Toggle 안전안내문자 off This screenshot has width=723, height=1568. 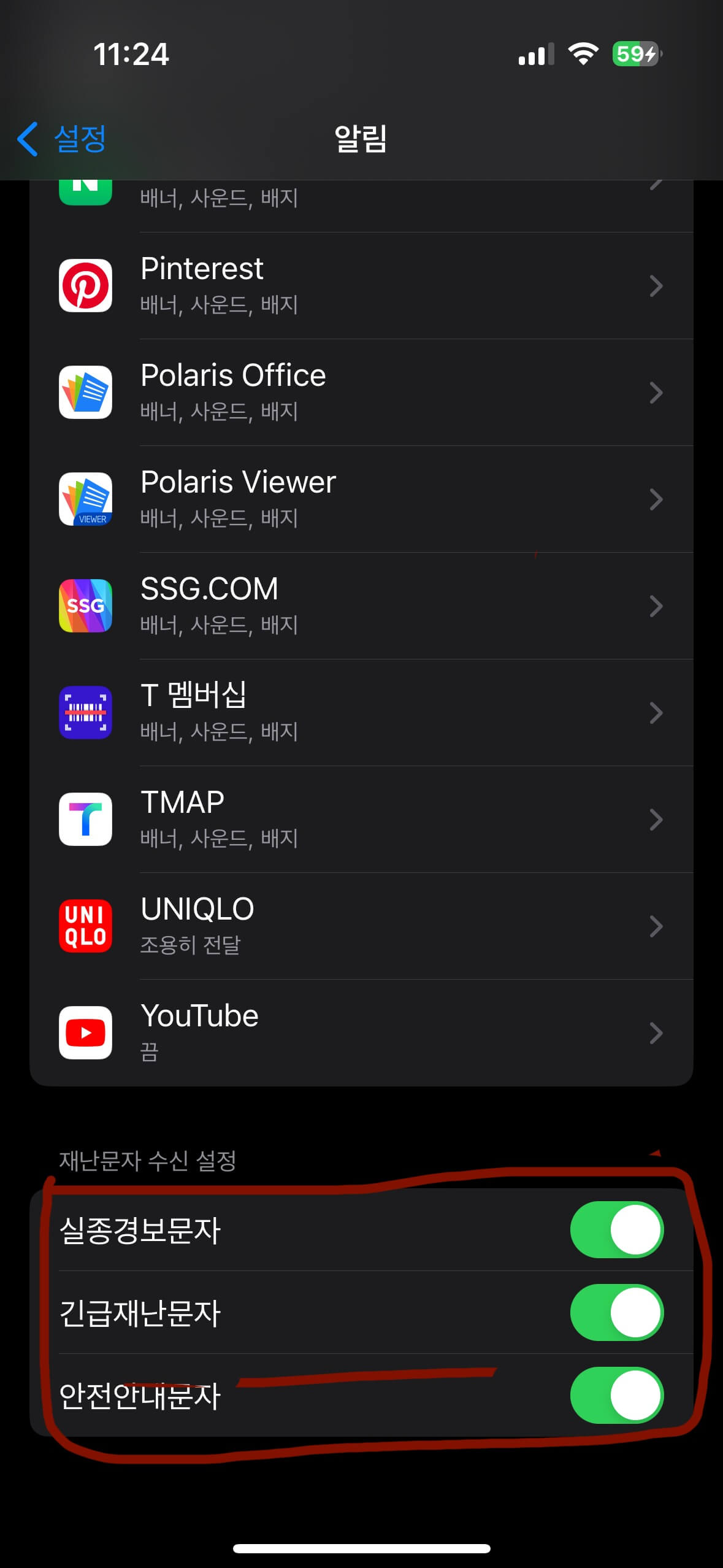point(617,1396)
